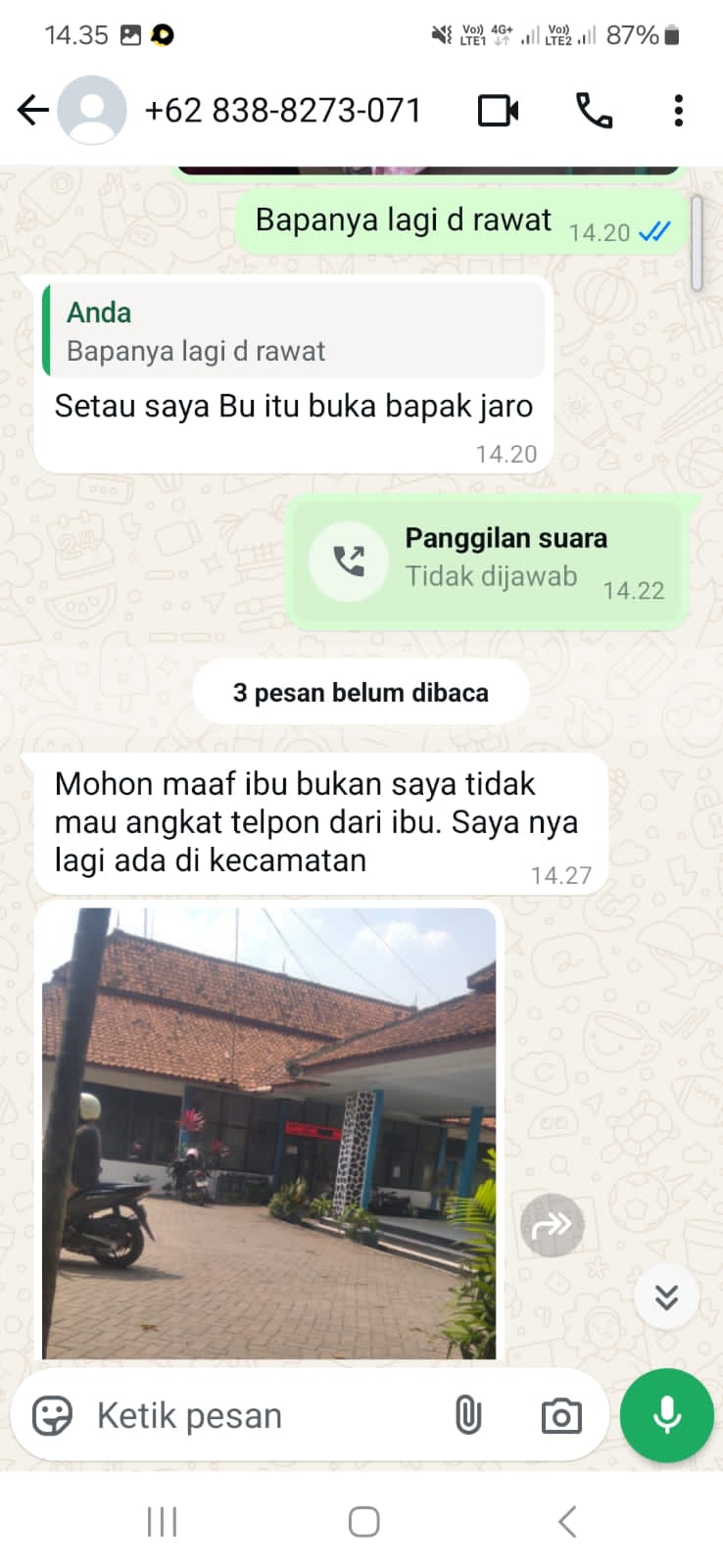The width and height of the screenshot is (723, 1568).
Task: Open the overflow menu
Action: (678, 111)
